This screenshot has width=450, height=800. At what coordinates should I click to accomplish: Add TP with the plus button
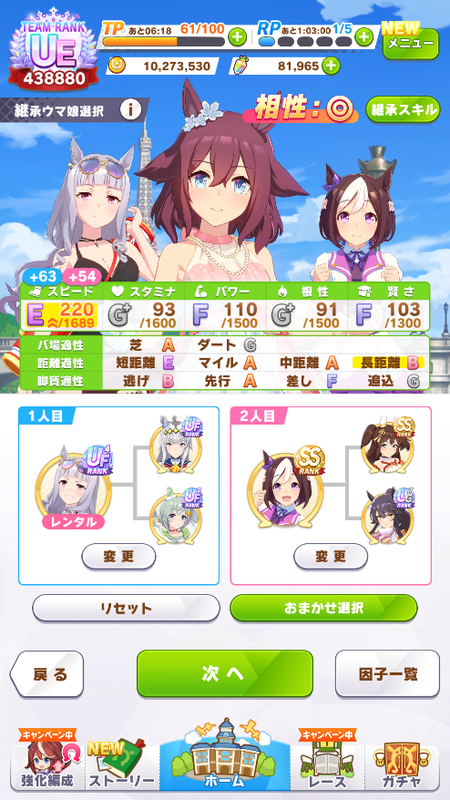click(x=238, y=37)
